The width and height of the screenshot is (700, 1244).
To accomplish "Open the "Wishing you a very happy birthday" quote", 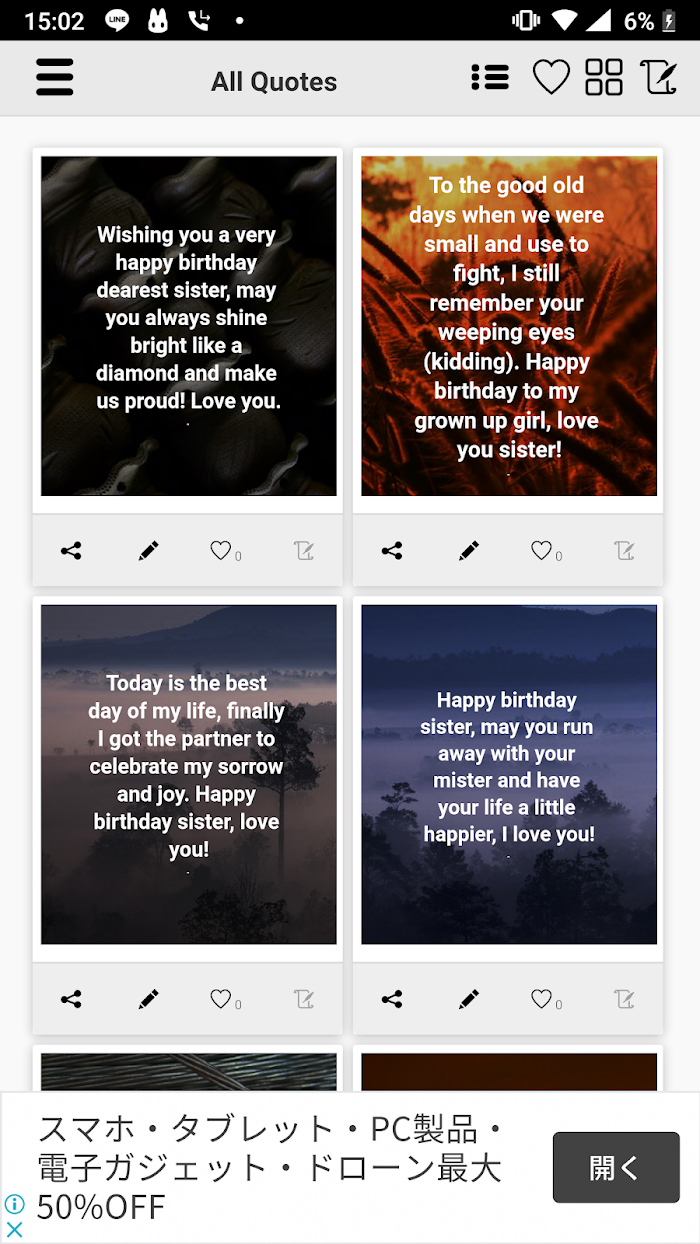I will click(x=188, y=326).
